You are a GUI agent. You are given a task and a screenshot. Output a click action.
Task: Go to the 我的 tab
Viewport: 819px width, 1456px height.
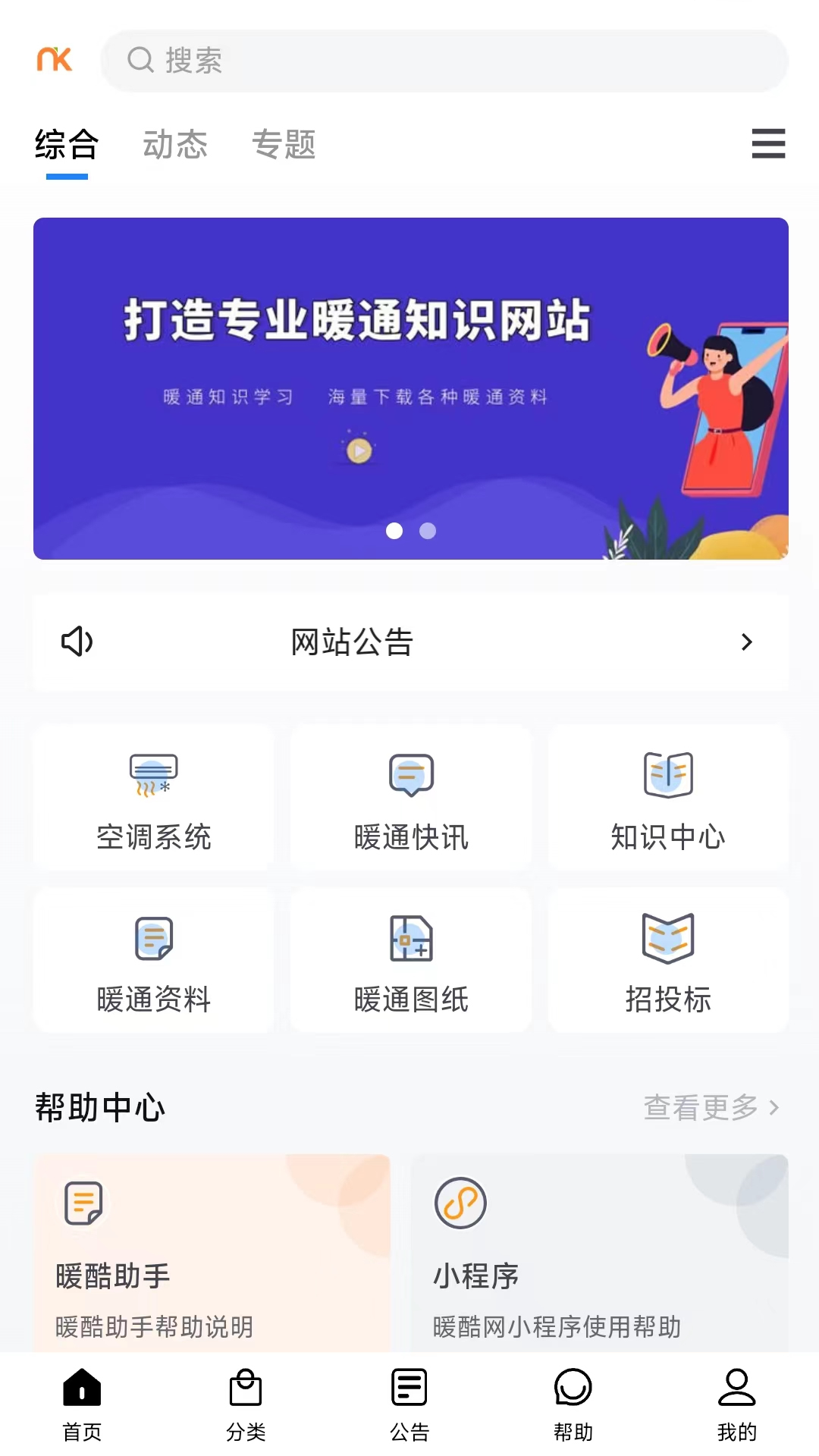point(736,1403)
